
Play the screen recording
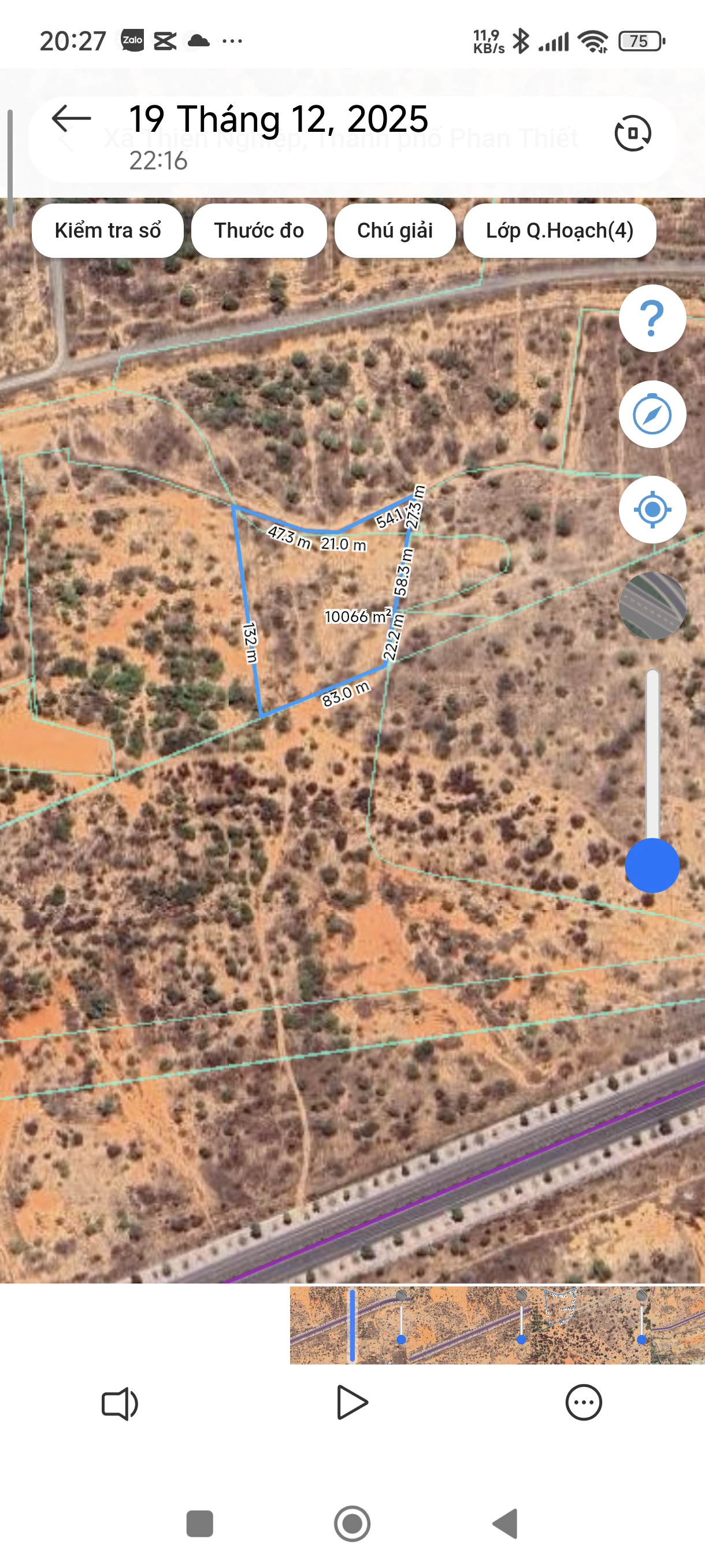[x=352, y=1403]
